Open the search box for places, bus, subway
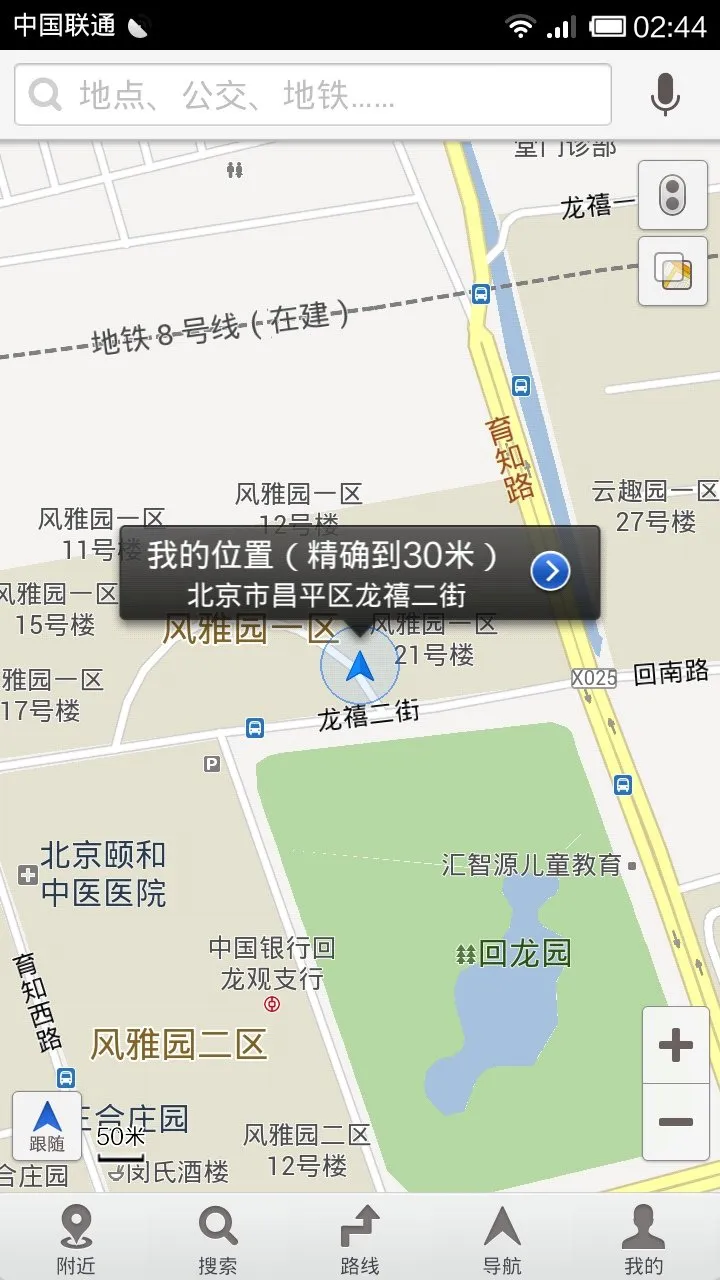This screenshot has width=720, height=1280. point(312,95)
